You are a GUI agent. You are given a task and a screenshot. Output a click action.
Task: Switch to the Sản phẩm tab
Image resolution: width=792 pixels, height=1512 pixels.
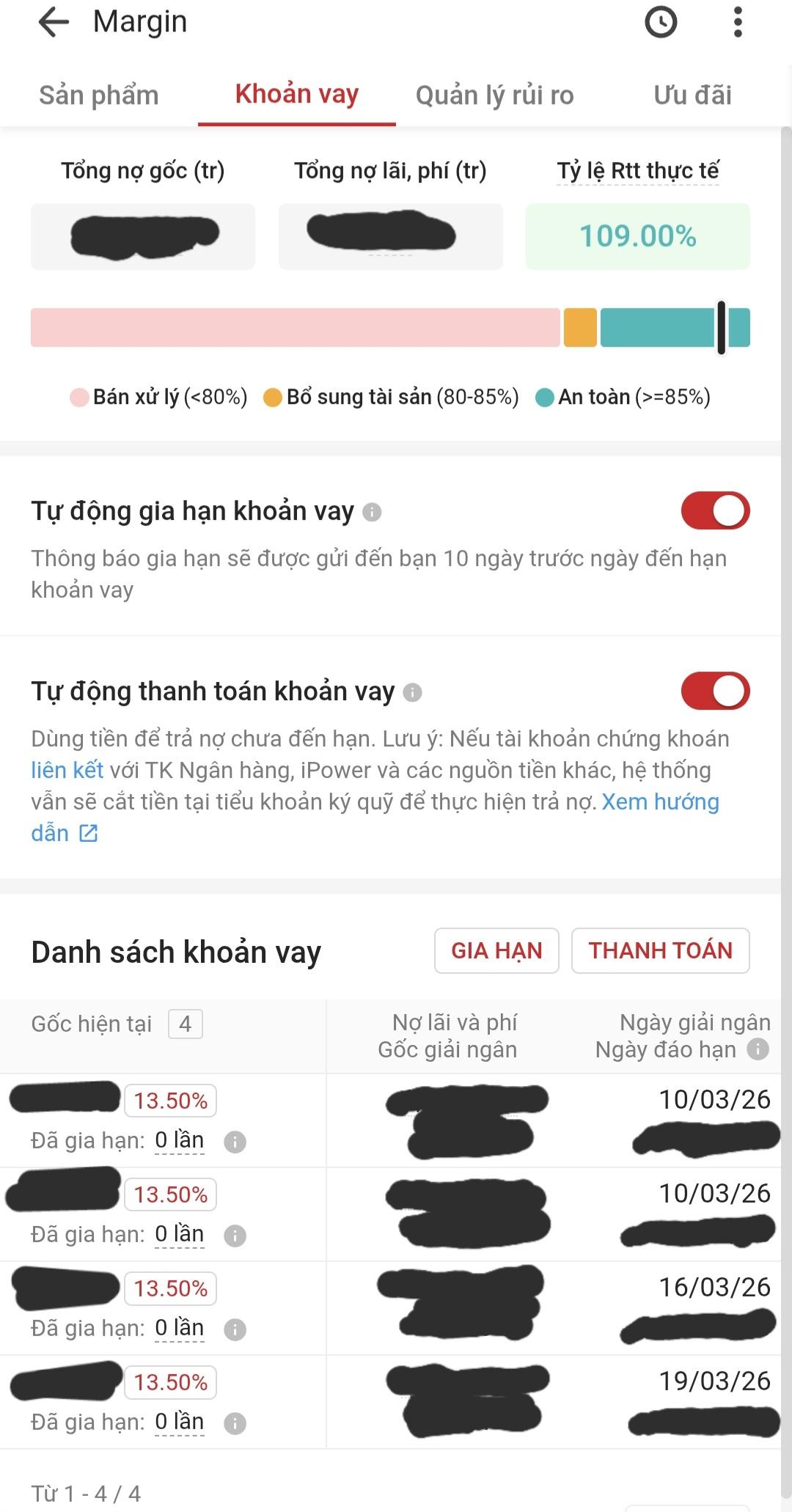98,95
